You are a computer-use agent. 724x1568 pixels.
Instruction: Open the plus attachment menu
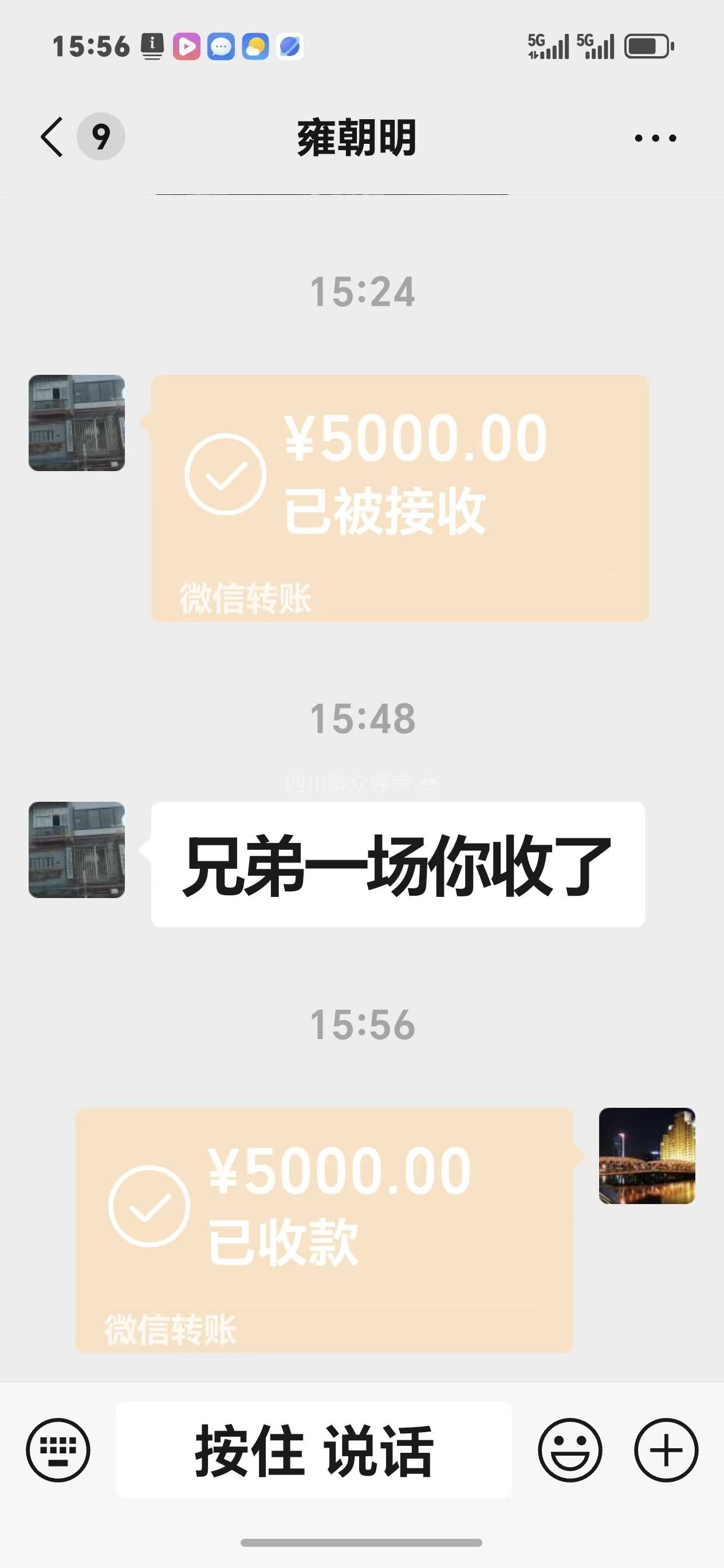click(x=666, y=1449)
